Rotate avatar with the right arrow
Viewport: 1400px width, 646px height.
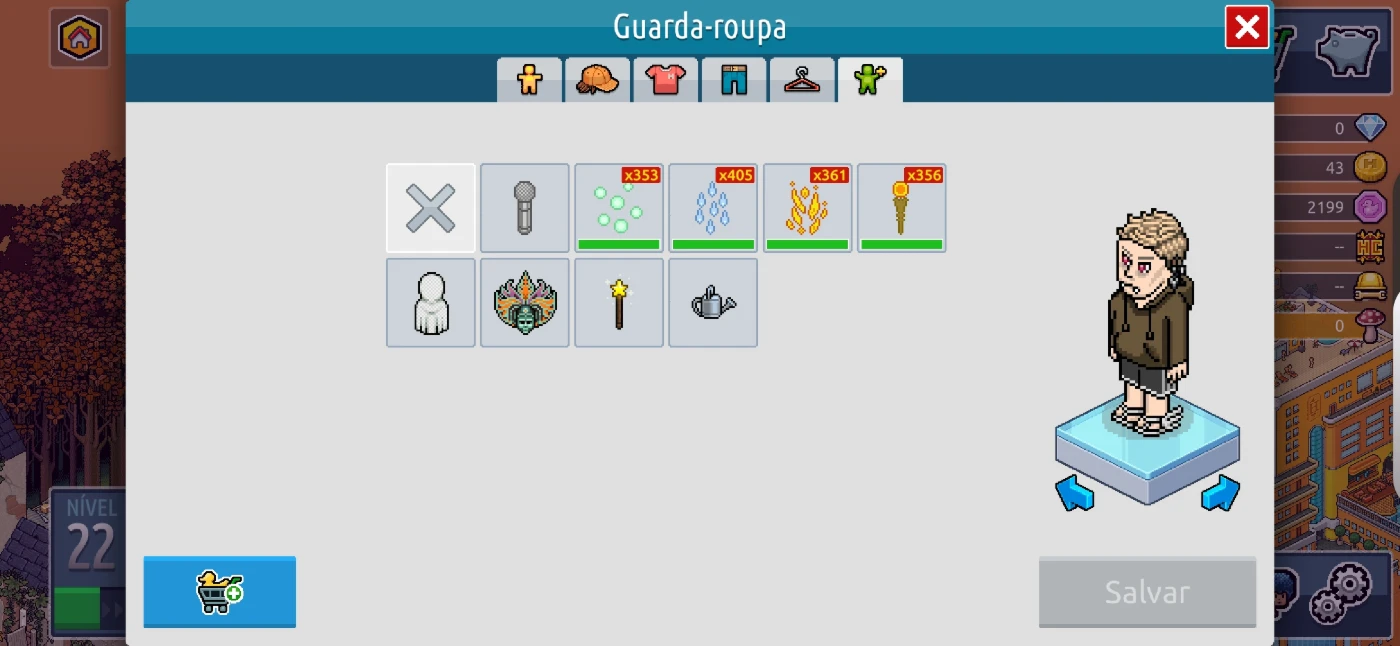[1220, 493]
